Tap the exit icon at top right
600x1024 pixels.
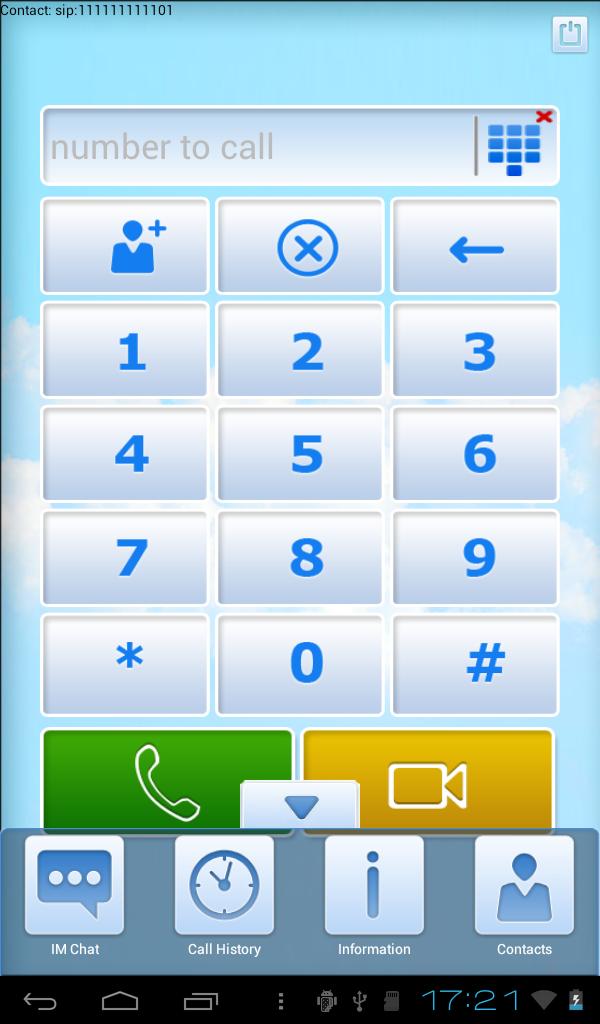(x=570, y=34)
